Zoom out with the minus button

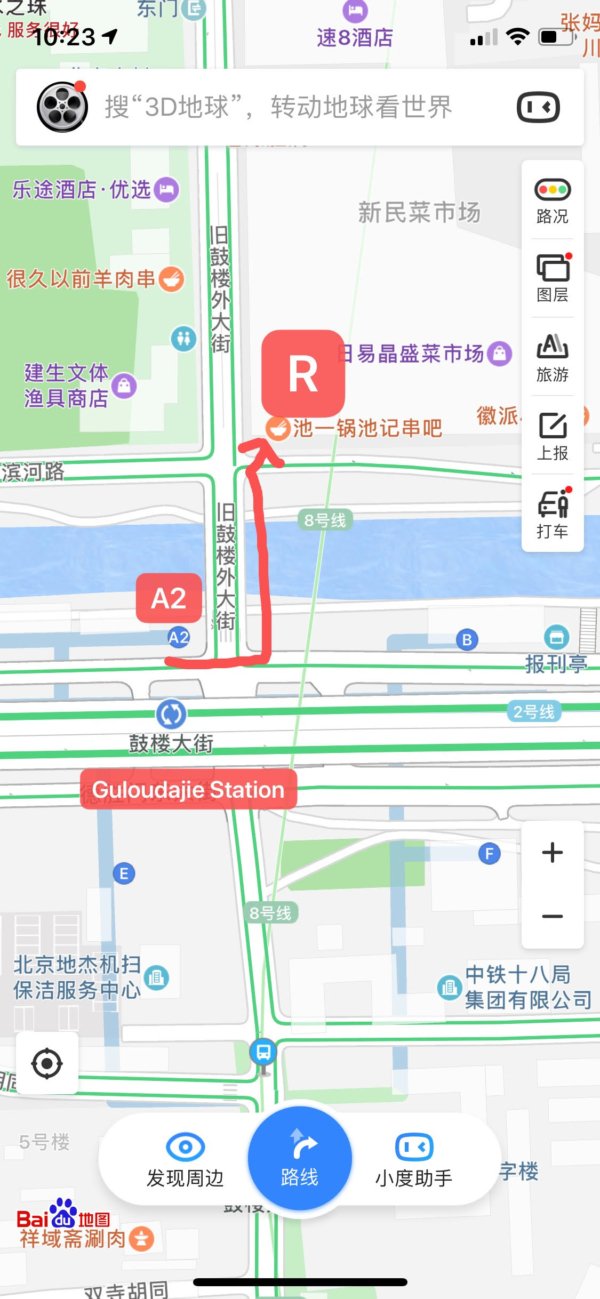click(551, 916)
